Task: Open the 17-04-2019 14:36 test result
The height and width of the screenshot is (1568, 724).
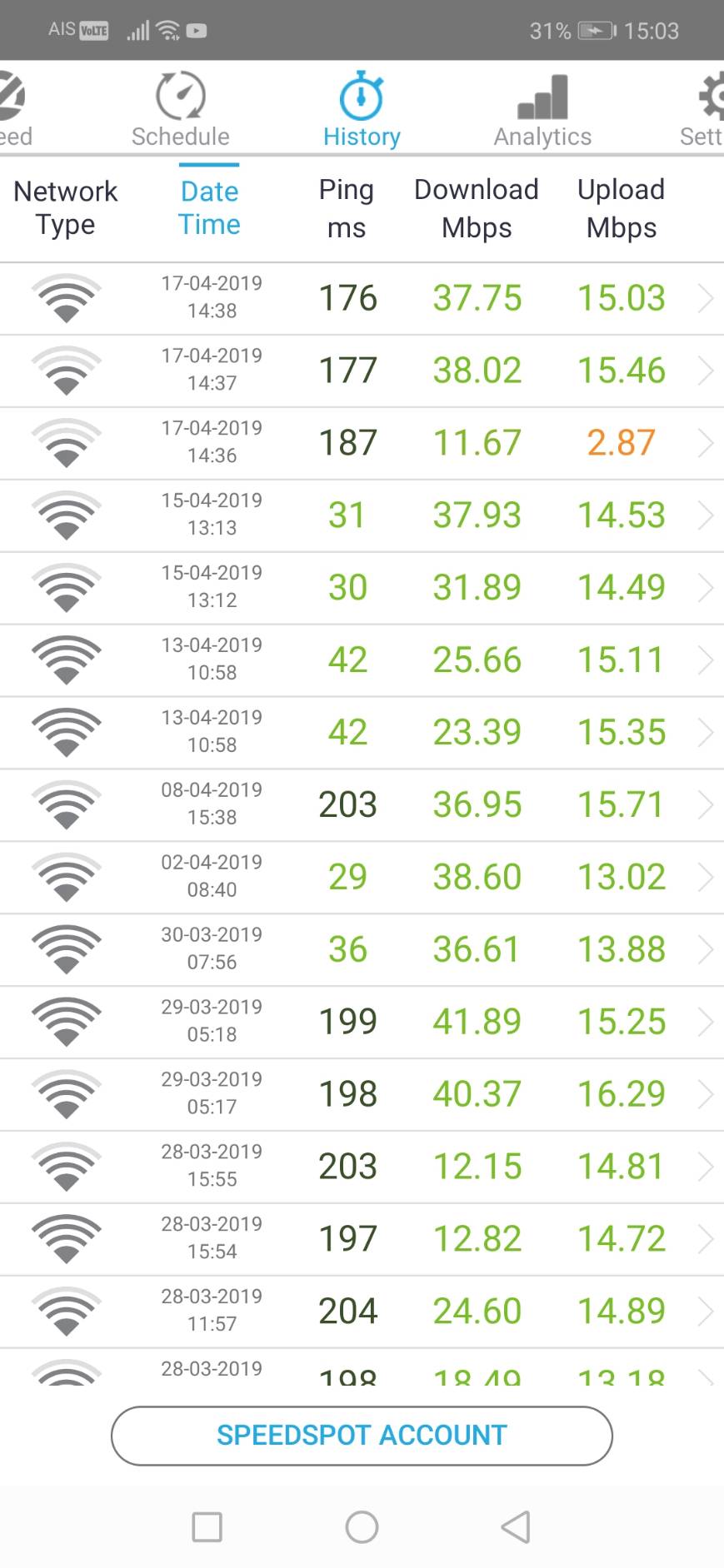Action: coord(362,444)
